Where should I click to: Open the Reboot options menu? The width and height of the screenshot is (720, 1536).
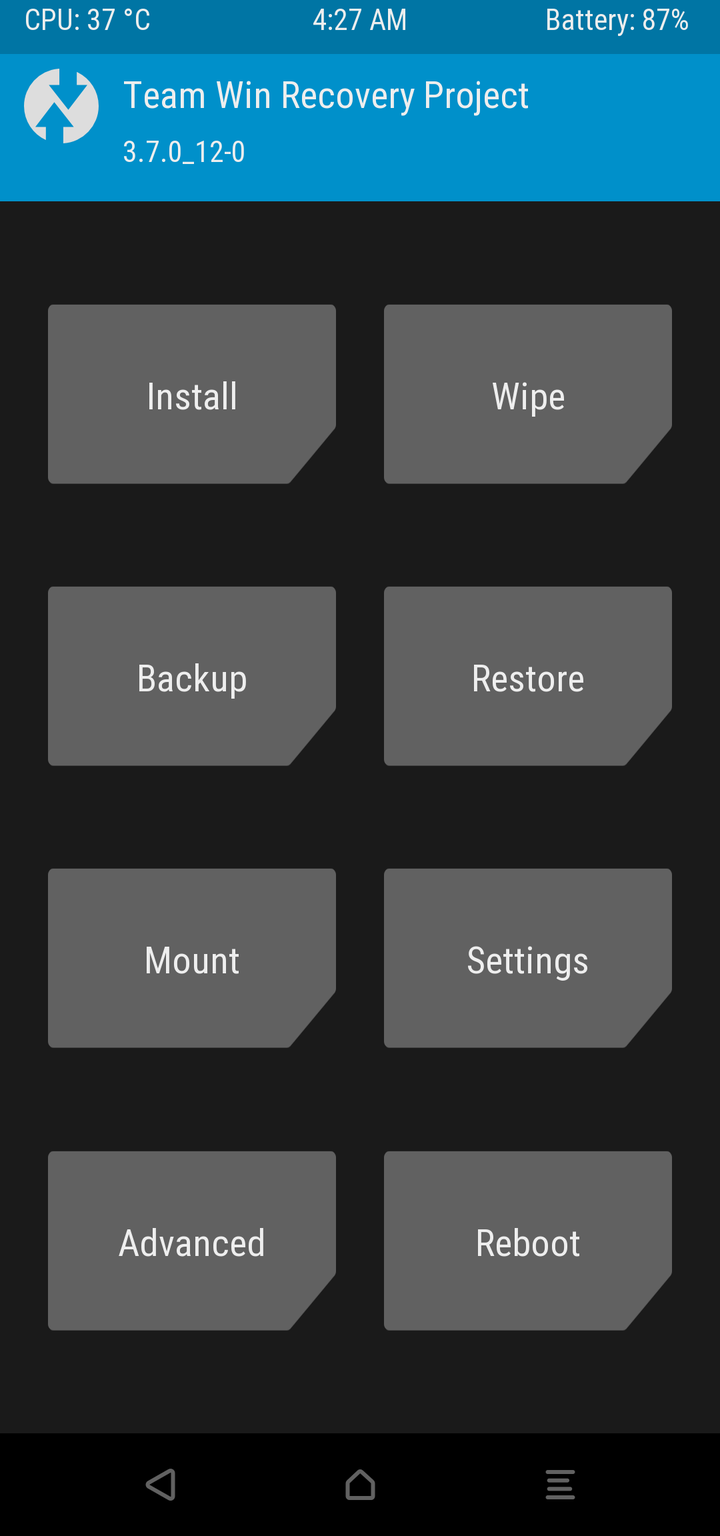[528, 1241]
